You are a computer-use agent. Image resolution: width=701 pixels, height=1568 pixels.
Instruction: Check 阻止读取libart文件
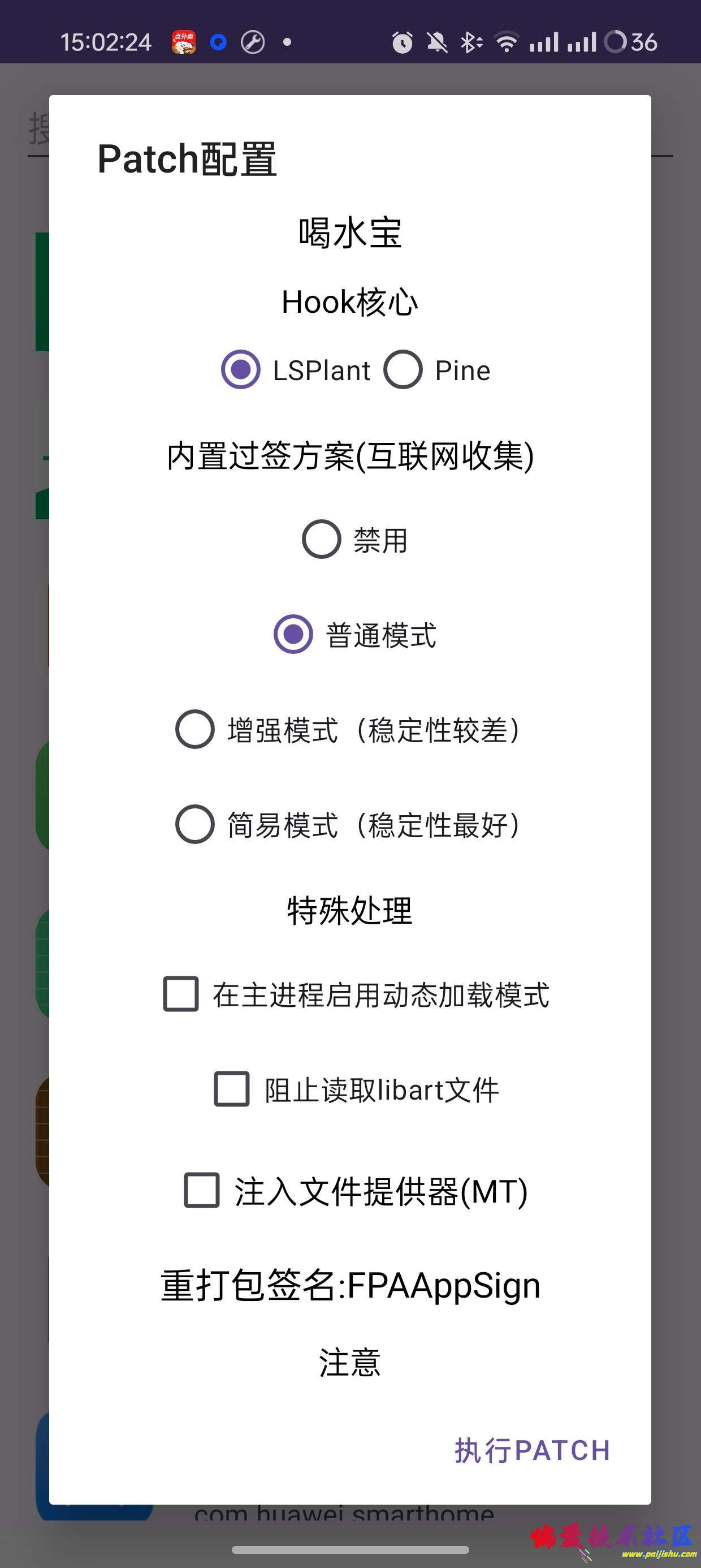tap(232, 1089)
